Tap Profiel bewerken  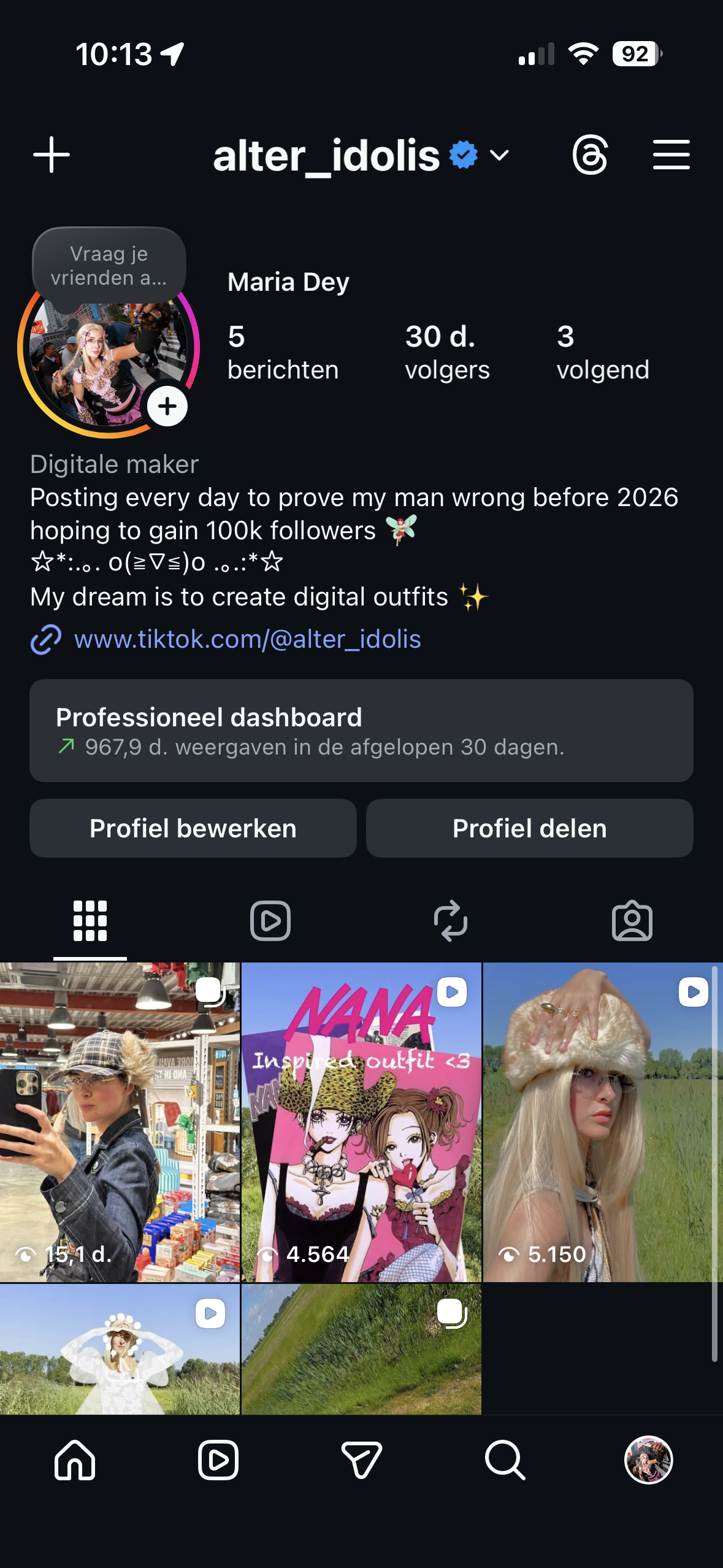[193, 828]
